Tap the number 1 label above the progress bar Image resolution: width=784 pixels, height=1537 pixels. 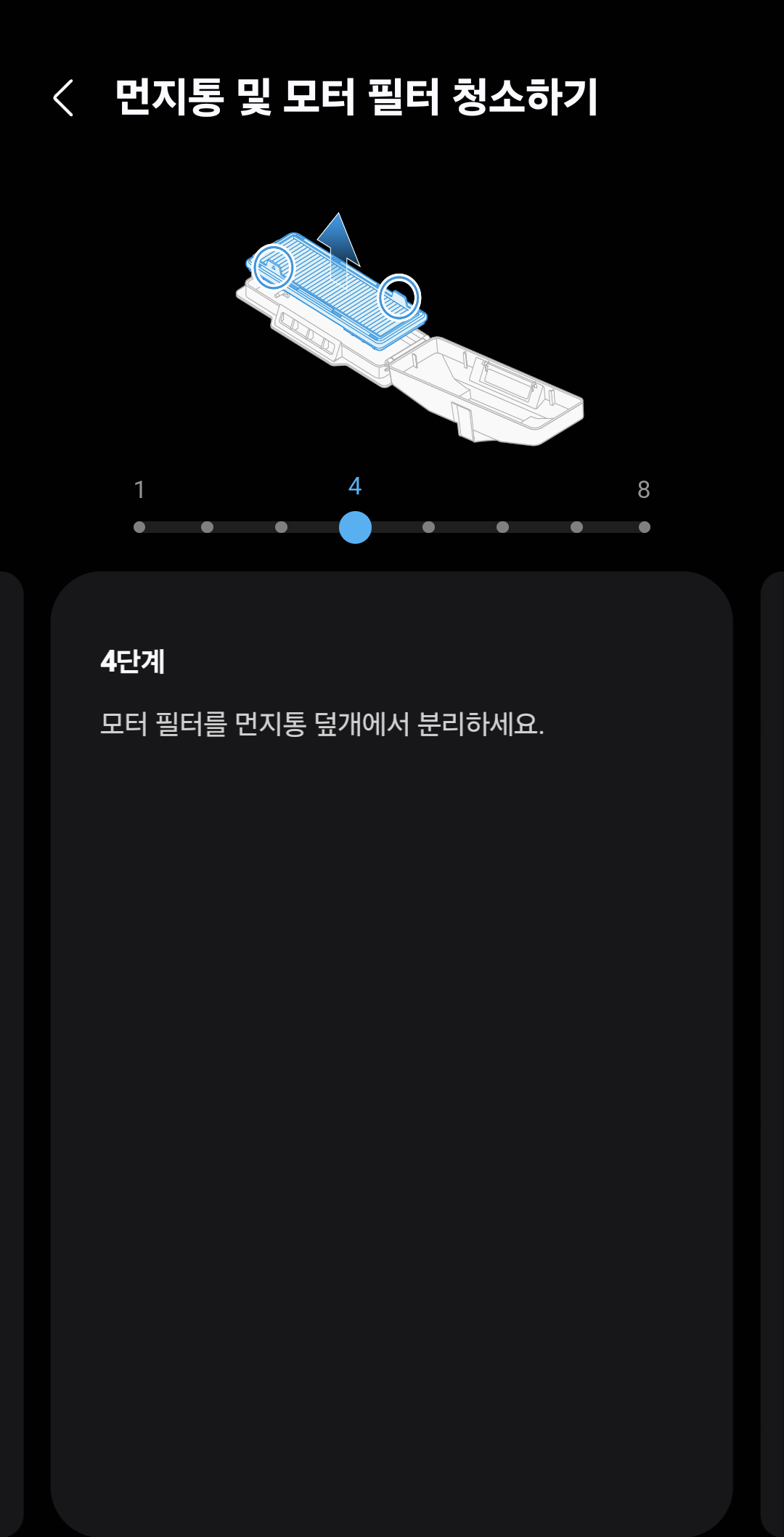(139, 489)
